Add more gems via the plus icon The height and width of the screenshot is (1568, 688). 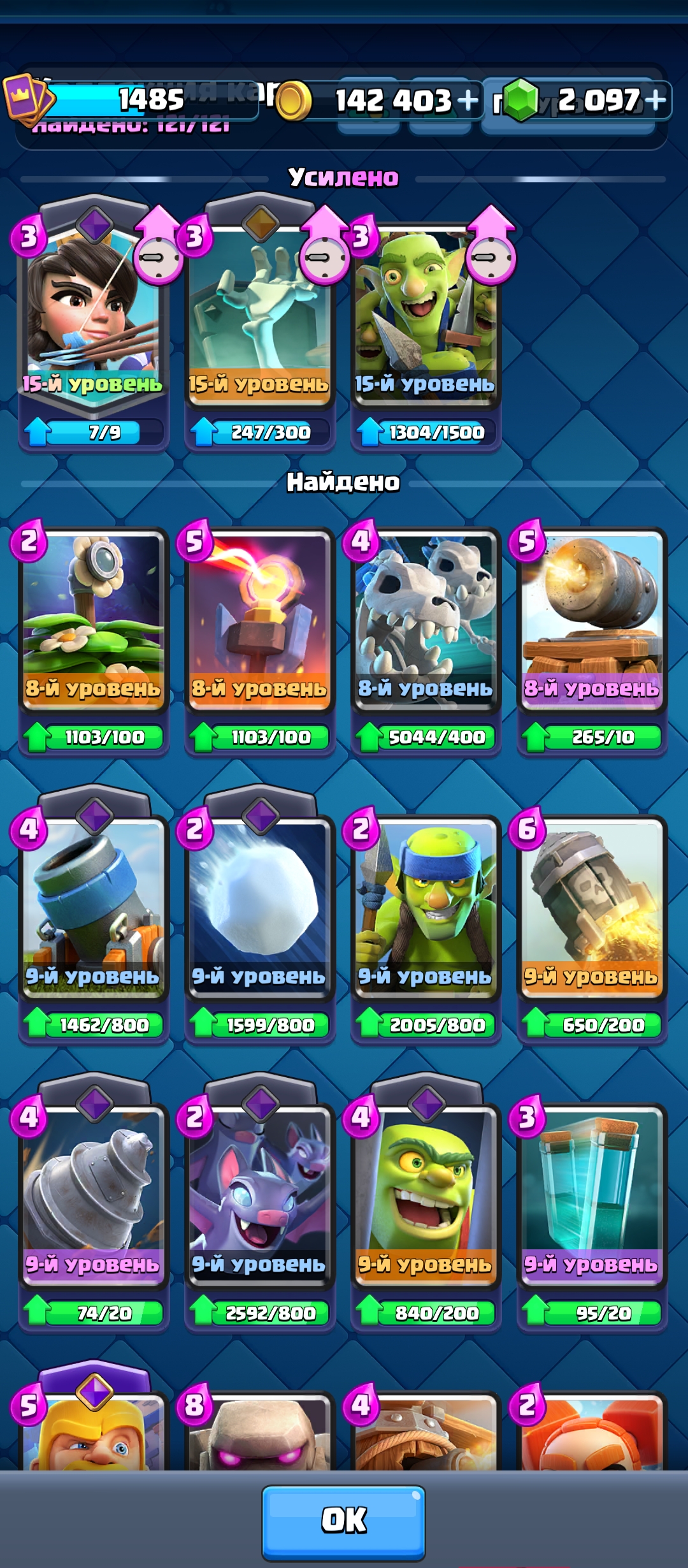click(x=655, y=100)
